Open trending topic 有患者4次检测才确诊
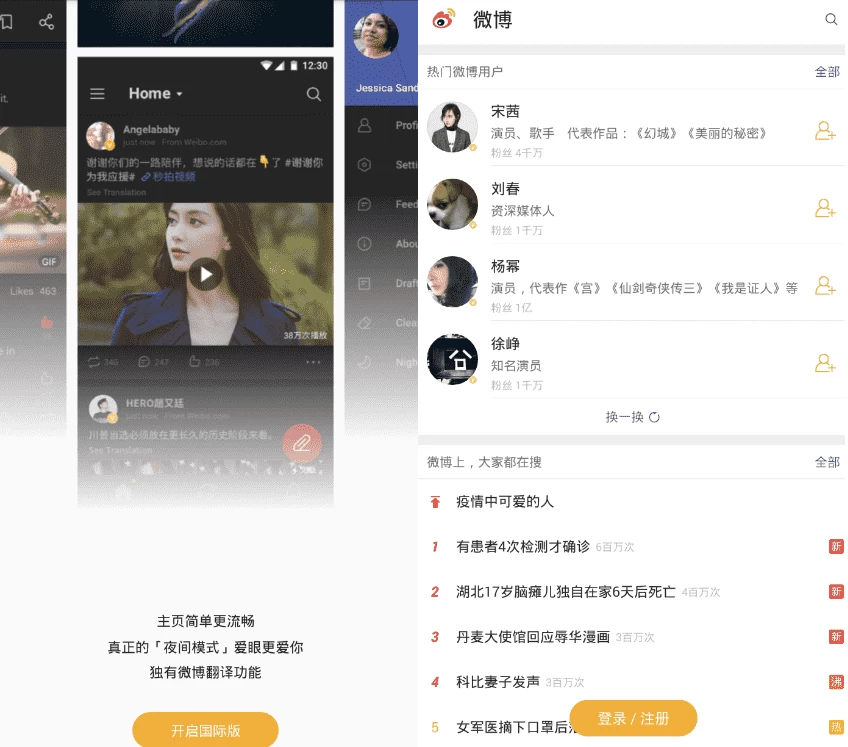 click(x=523, y=547)
